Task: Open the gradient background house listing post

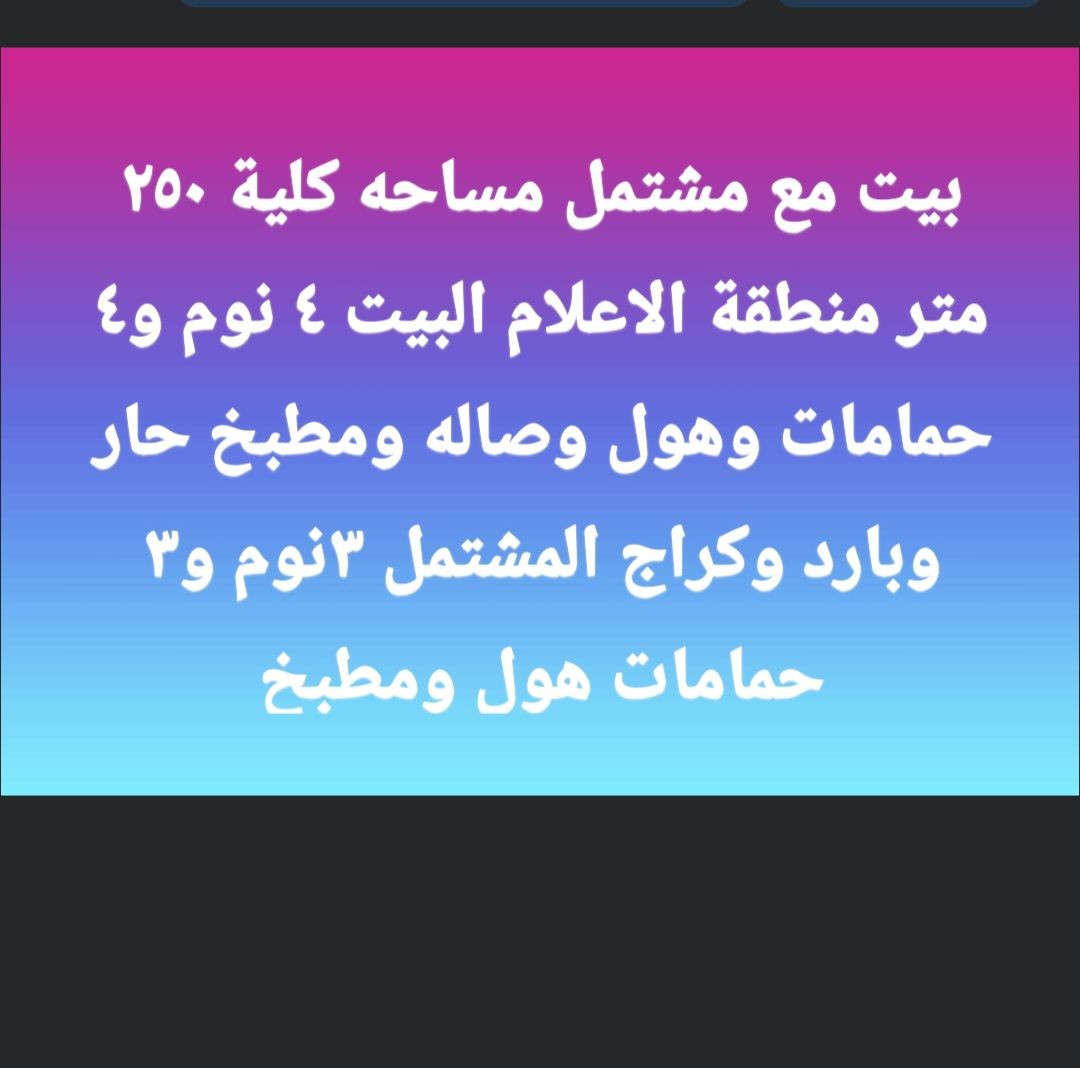Action: tap(540, 420)
